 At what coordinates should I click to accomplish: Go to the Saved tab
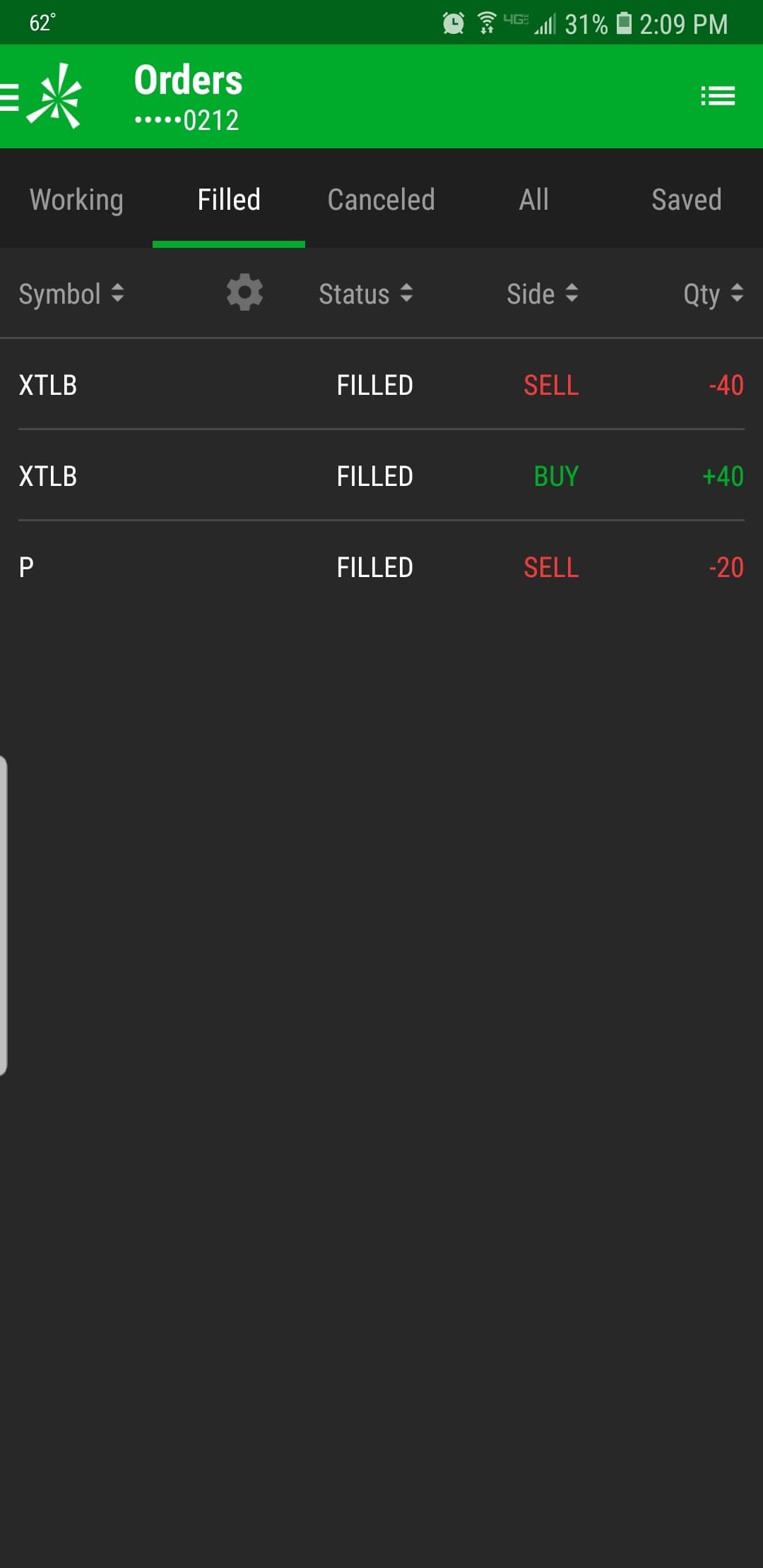point(686,200)
